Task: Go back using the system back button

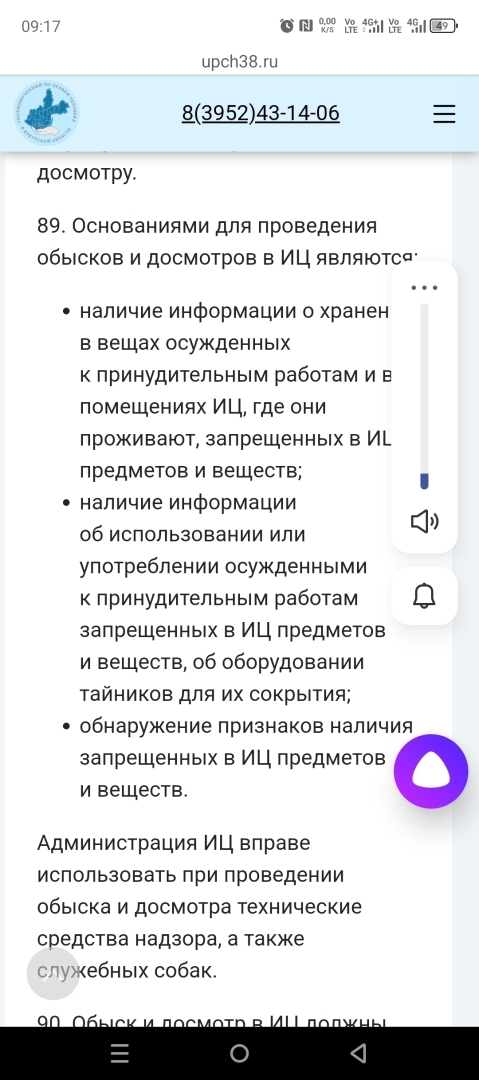Action: tap(358, 1053)
